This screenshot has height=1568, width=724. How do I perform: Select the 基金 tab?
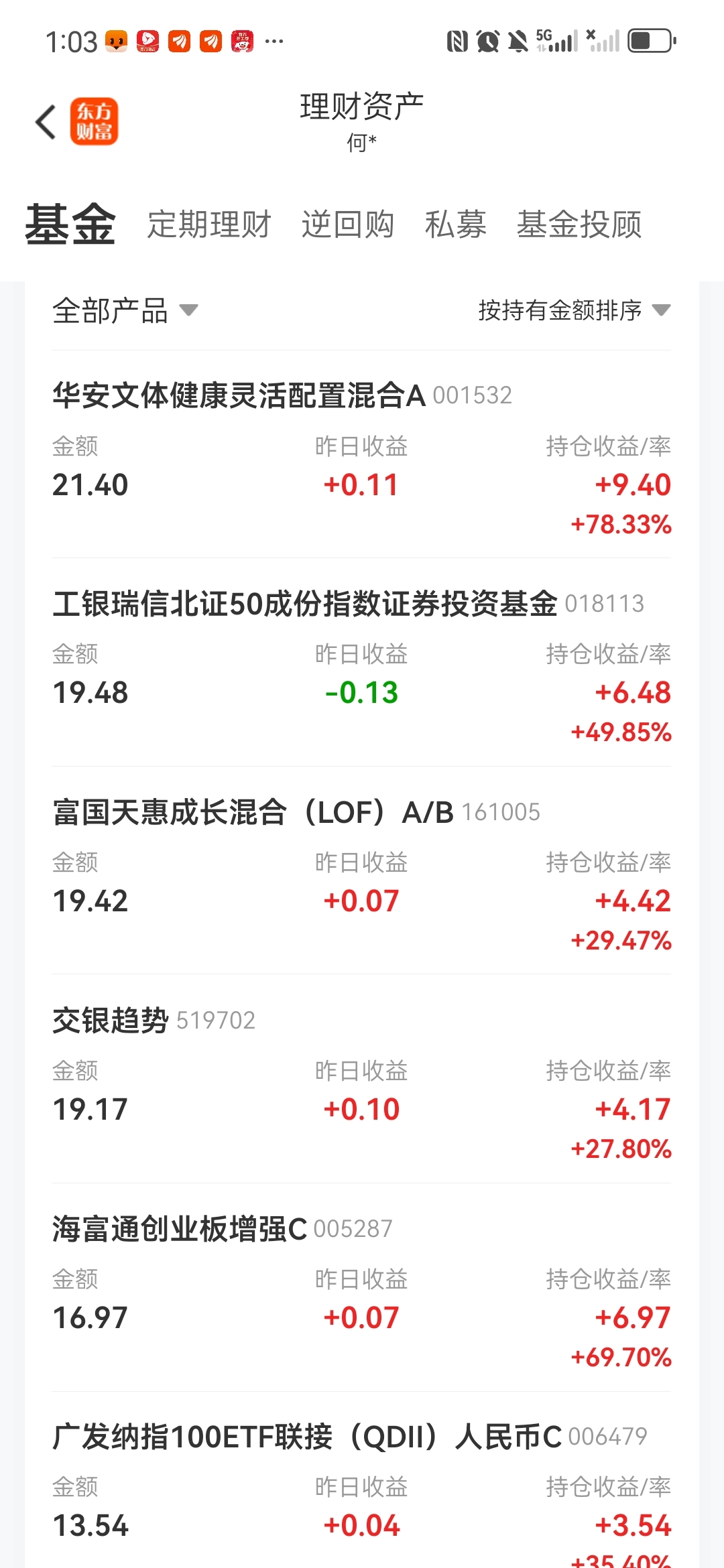click(70, 224)
